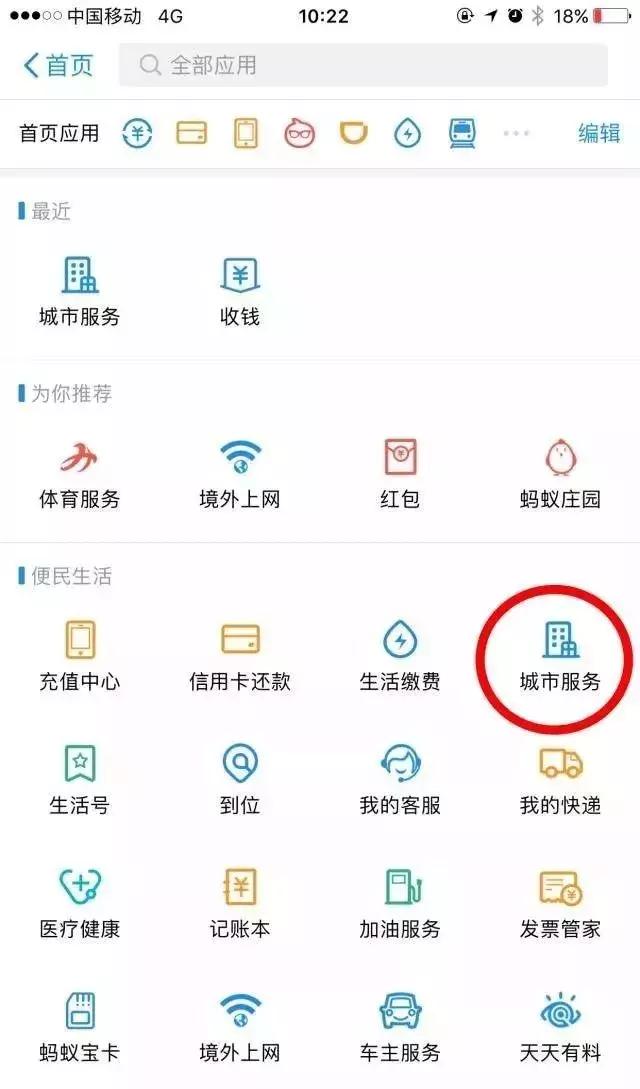Open 充值中心
This screenshot has height=1089, width=640.
tap(80, 656)
